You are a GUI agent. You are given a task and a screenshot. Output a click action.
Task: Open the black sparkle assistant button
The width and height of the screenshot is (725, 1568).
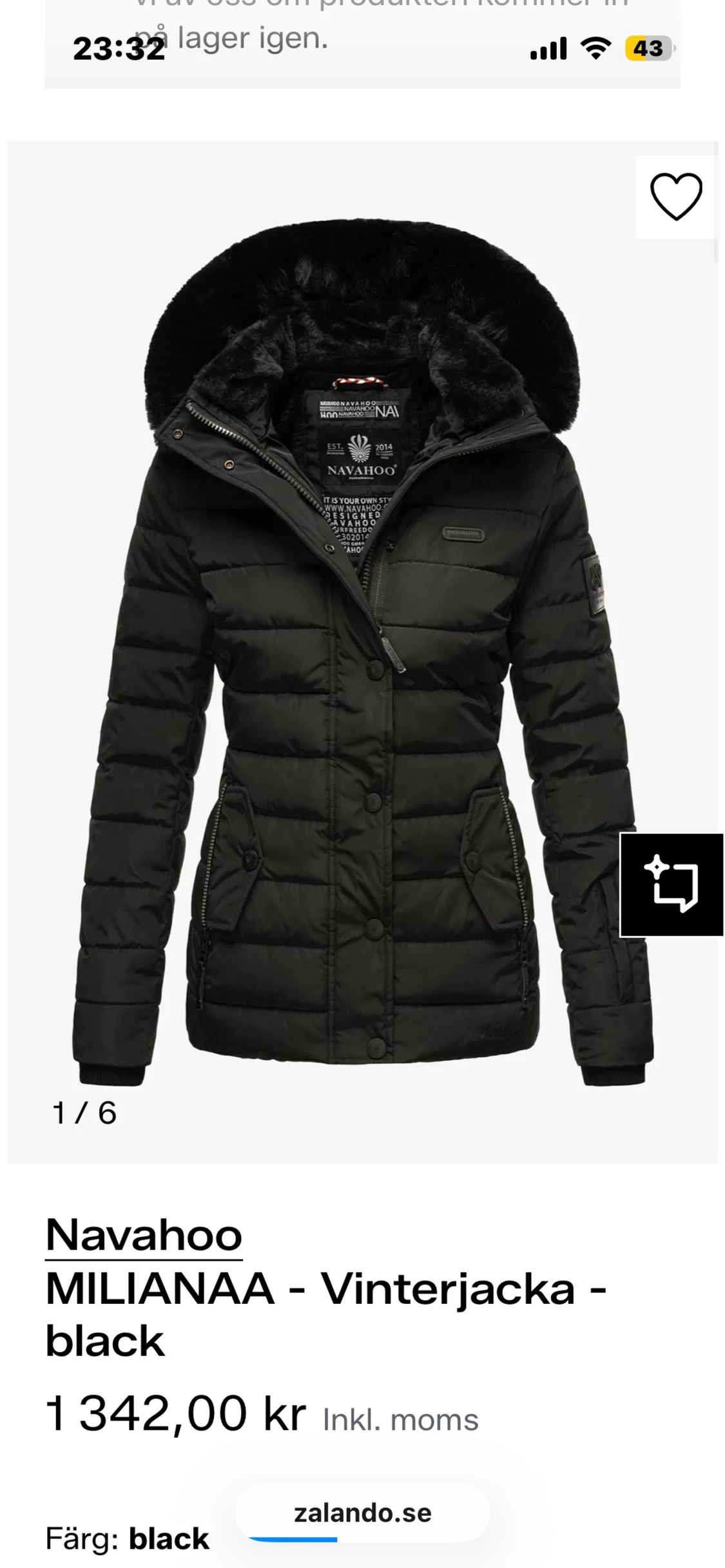pos(672,884)
